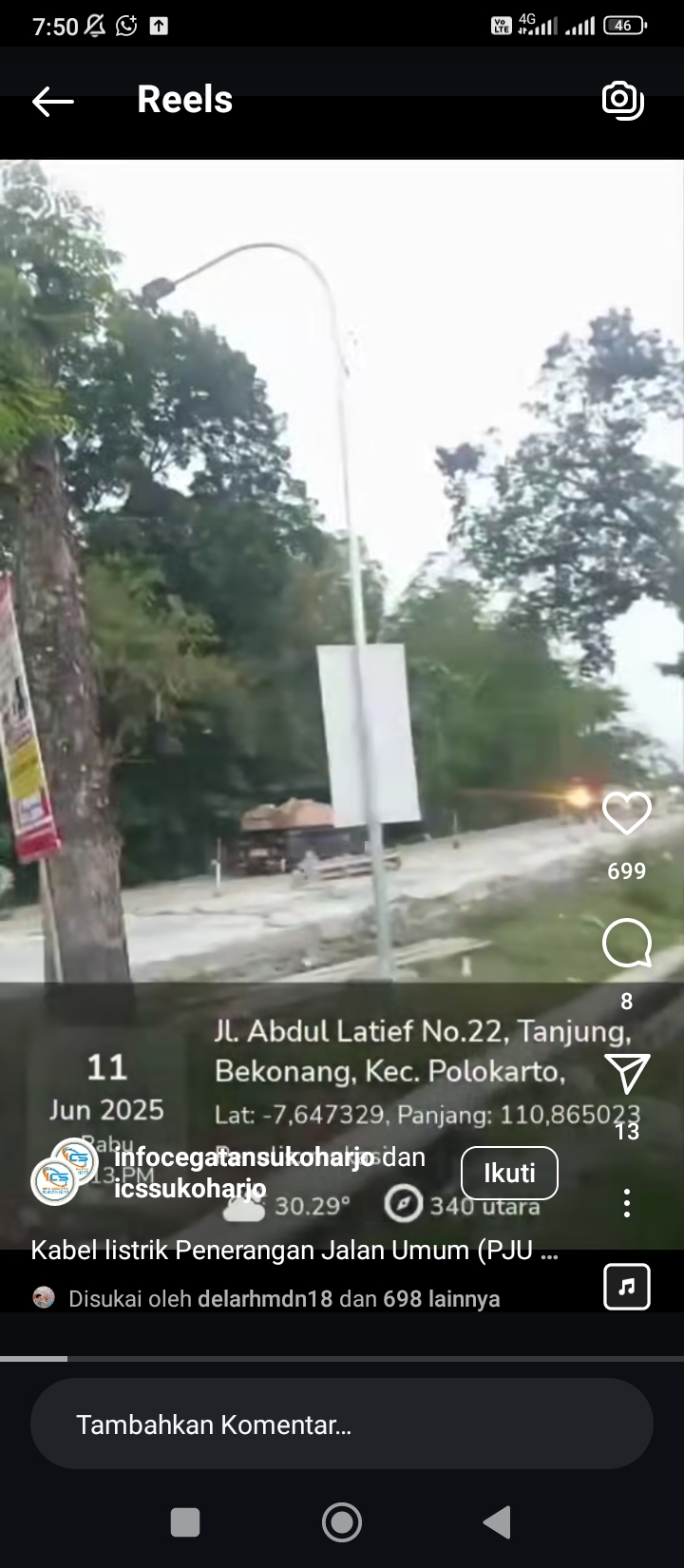Follow the account with the Ikuti button
This screenshot has width=684, height=1568.
click(x=509, y=1174)
